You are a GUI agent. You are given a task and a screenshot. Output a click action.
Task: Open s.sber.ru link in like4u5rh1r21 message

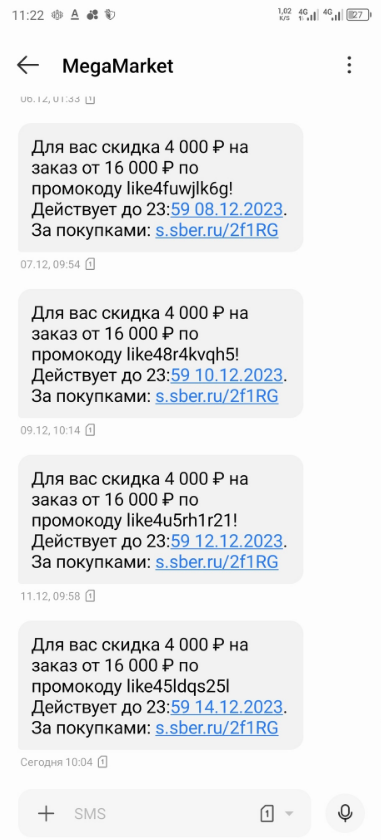tap(216, 562)
